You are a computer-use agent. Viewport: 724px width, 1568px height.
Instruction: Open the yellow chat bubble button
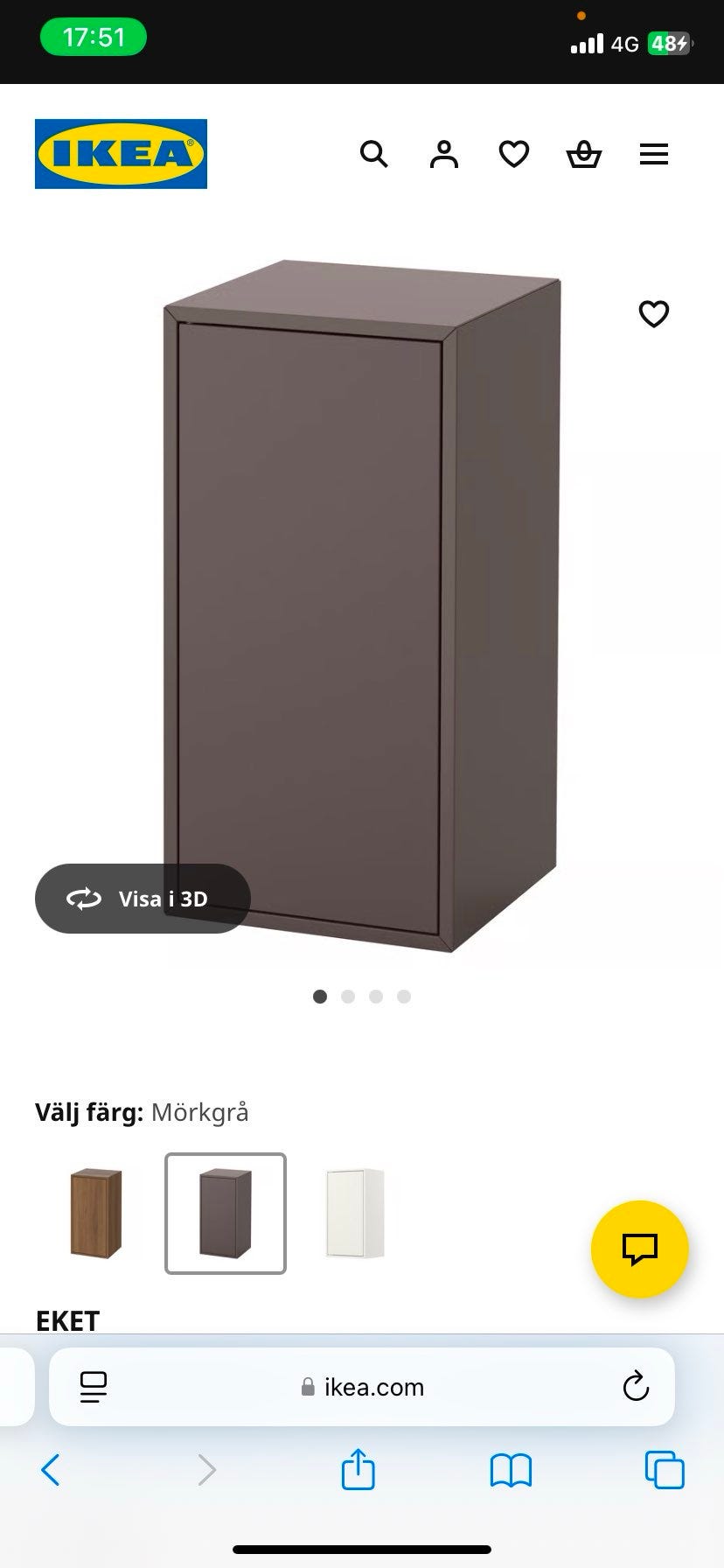click(640, 1249)
